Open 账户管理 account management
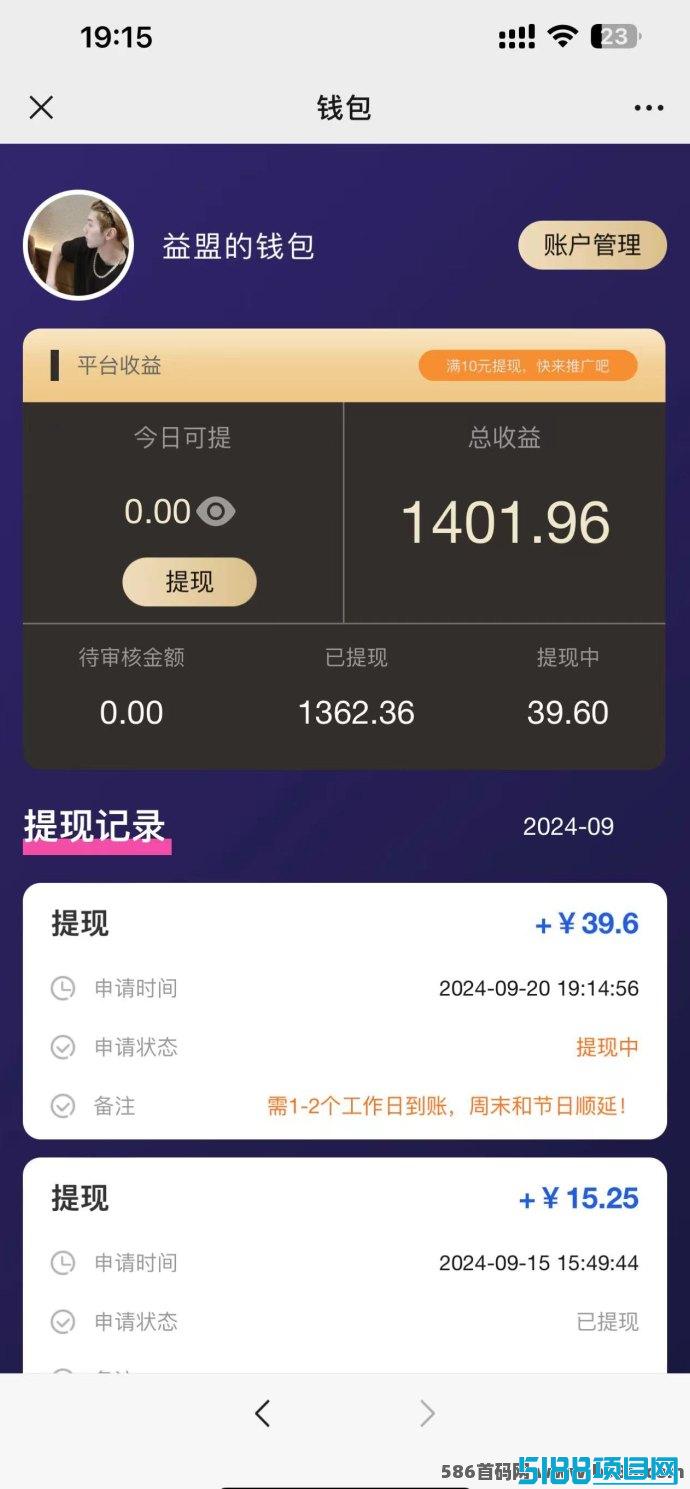690x1489 pixels. [592, 245]
